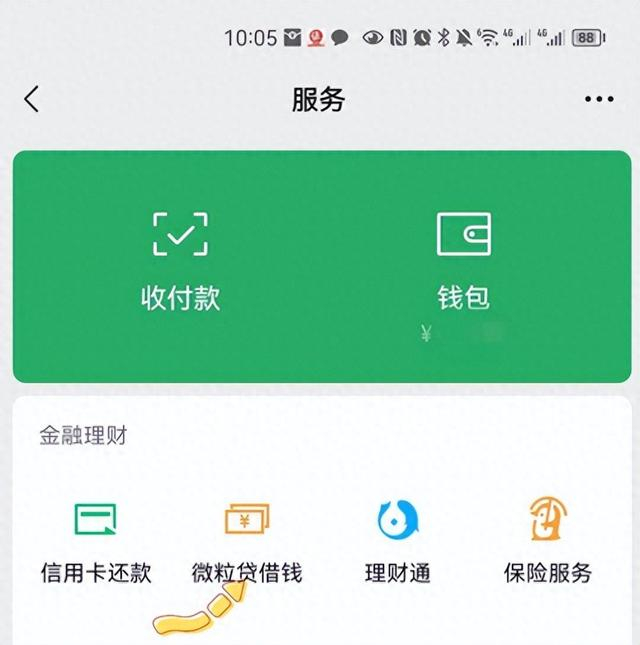Image resolution: width=640 pixels, height=645 pixels.
Task: Open 微粒贷借钱 loan service
Action: (x=247, y=541)
